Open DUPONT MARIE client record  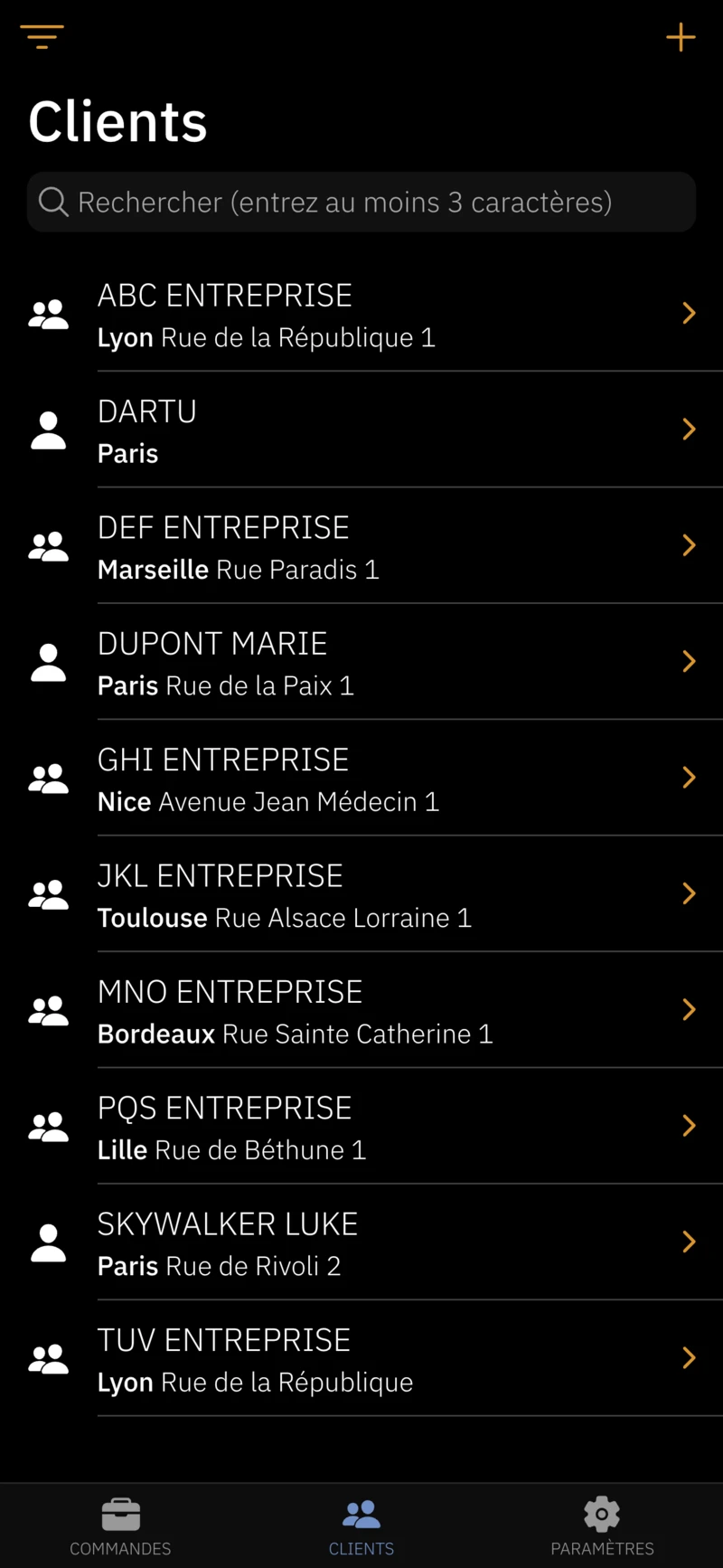click(361, 663)
